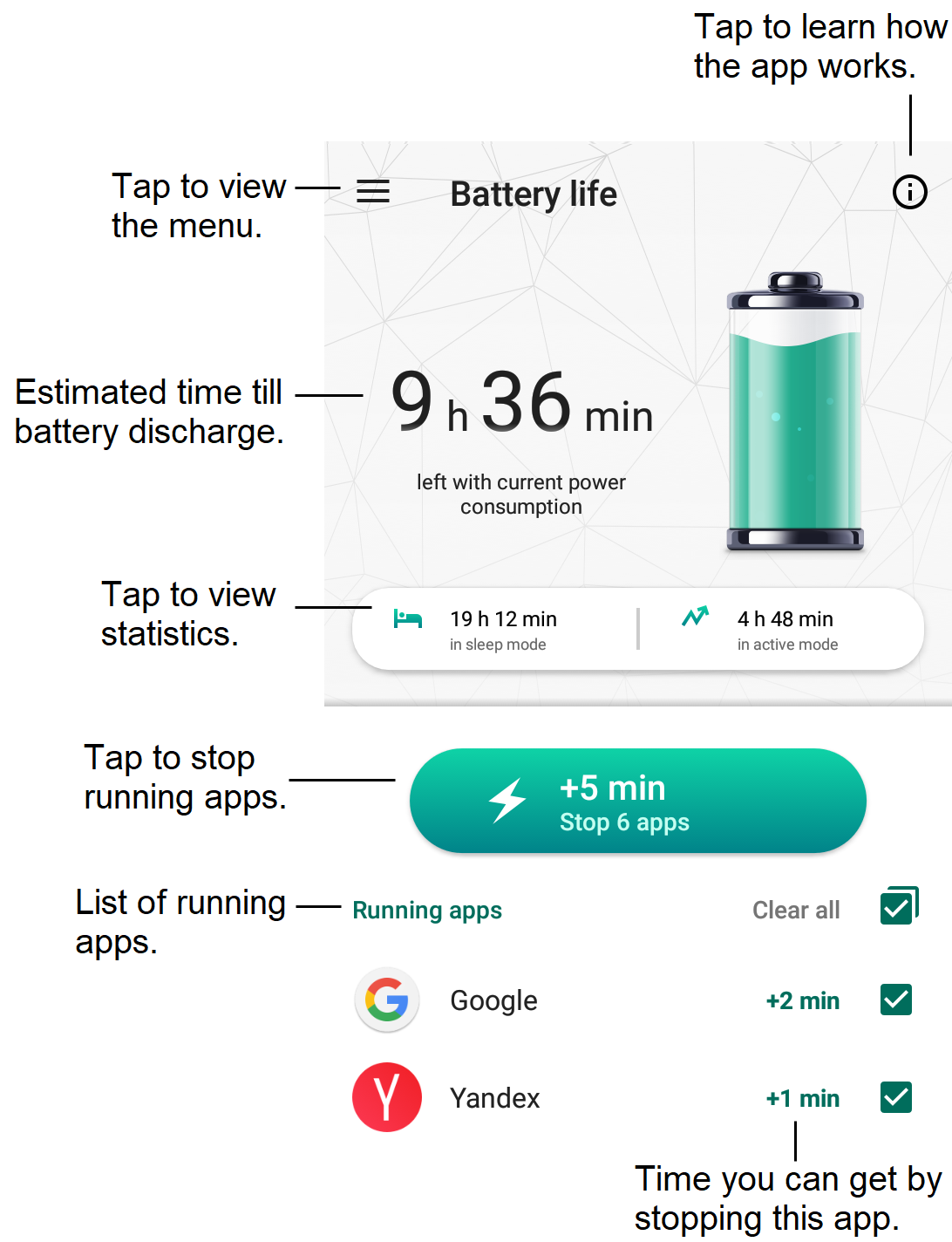
Task: Tap the Google app icon
Action: (x=386, y=1000)
